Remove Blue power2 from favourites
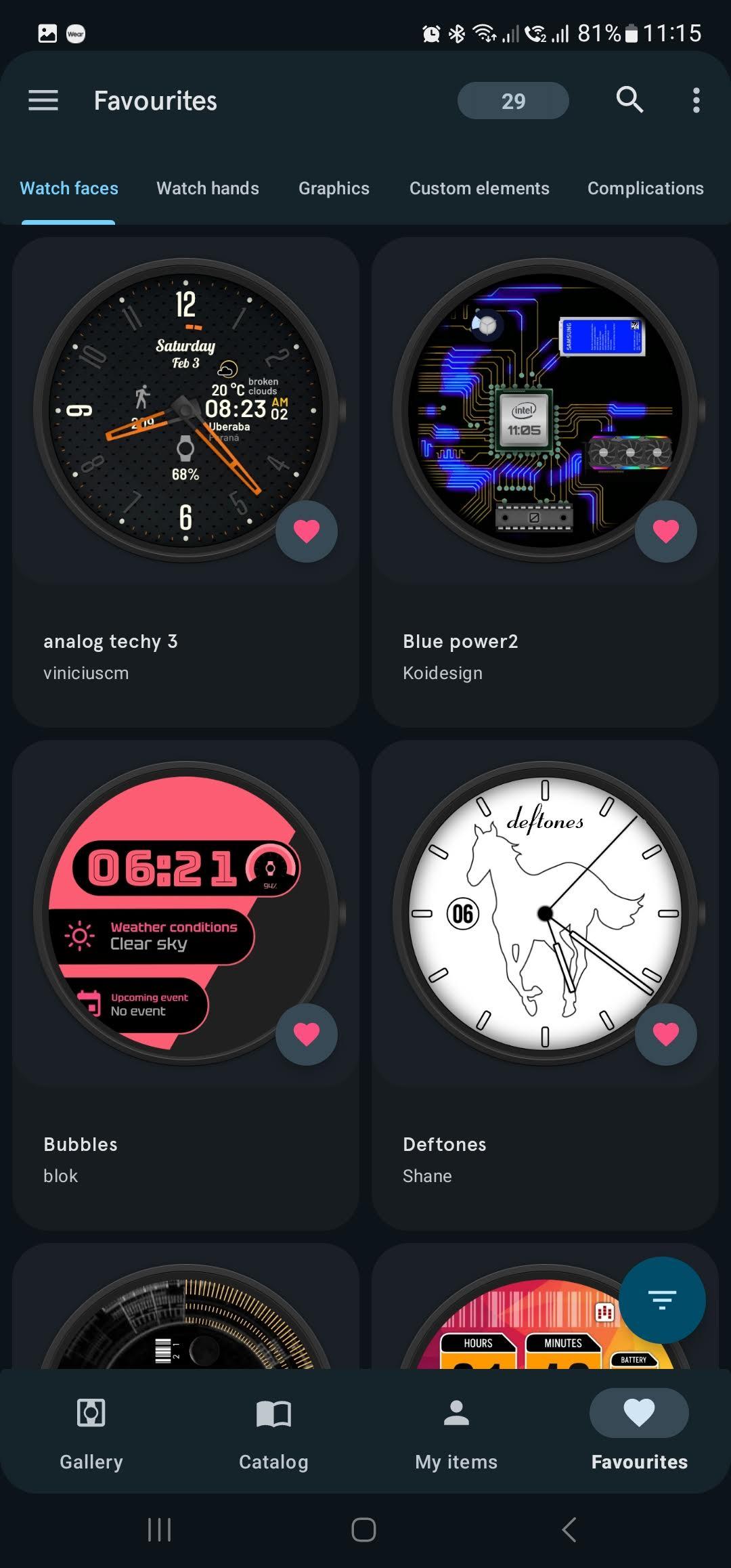The image size is (731, 1568). click(666, 531)
